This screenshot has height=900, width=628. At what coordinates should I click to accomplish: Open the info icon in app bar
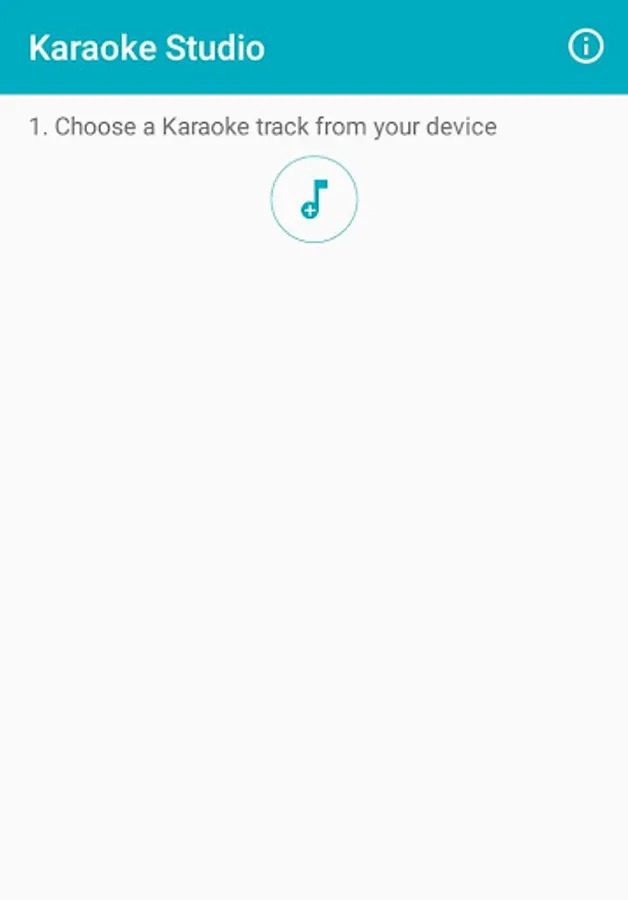(585, 46)
